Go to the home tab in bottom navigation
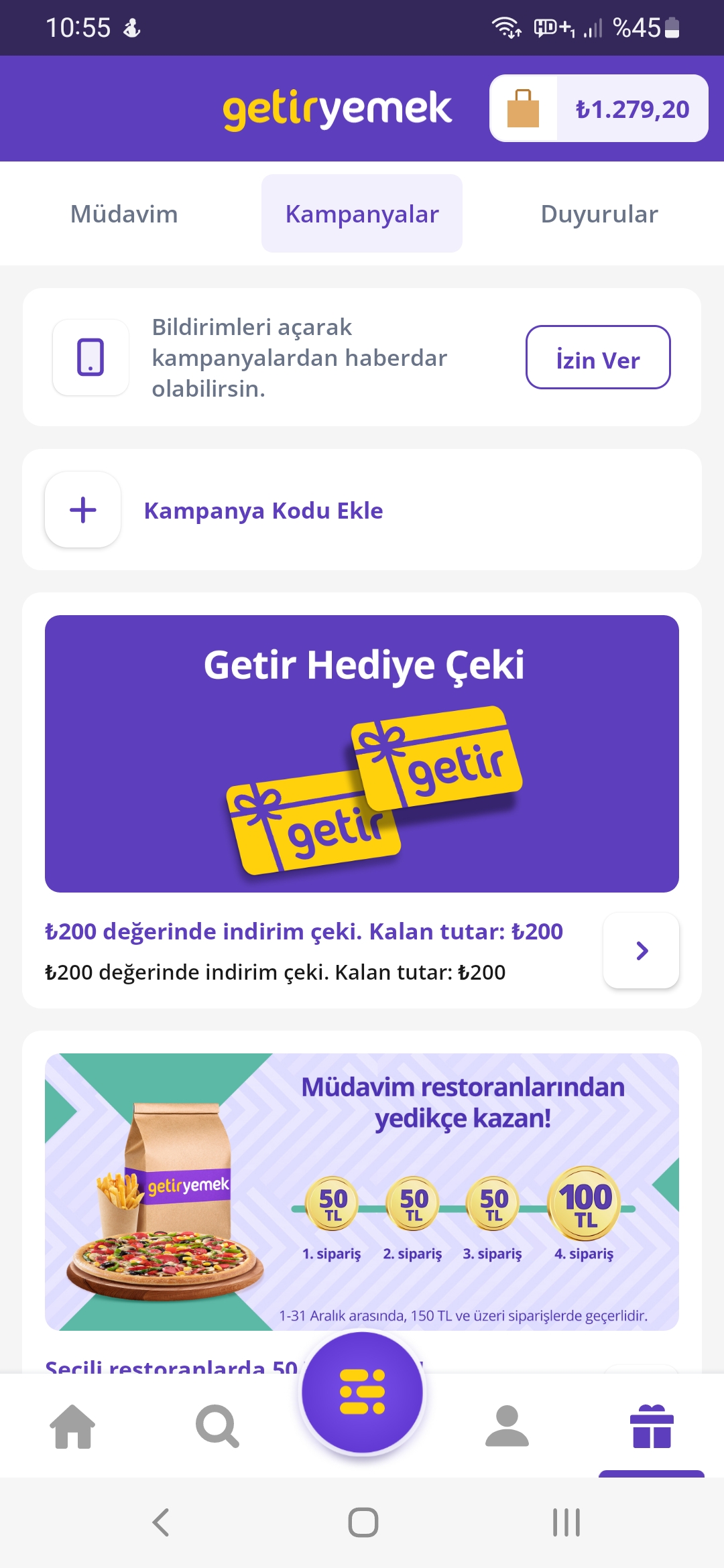 pyautogui.click(x=72, y=1426)
